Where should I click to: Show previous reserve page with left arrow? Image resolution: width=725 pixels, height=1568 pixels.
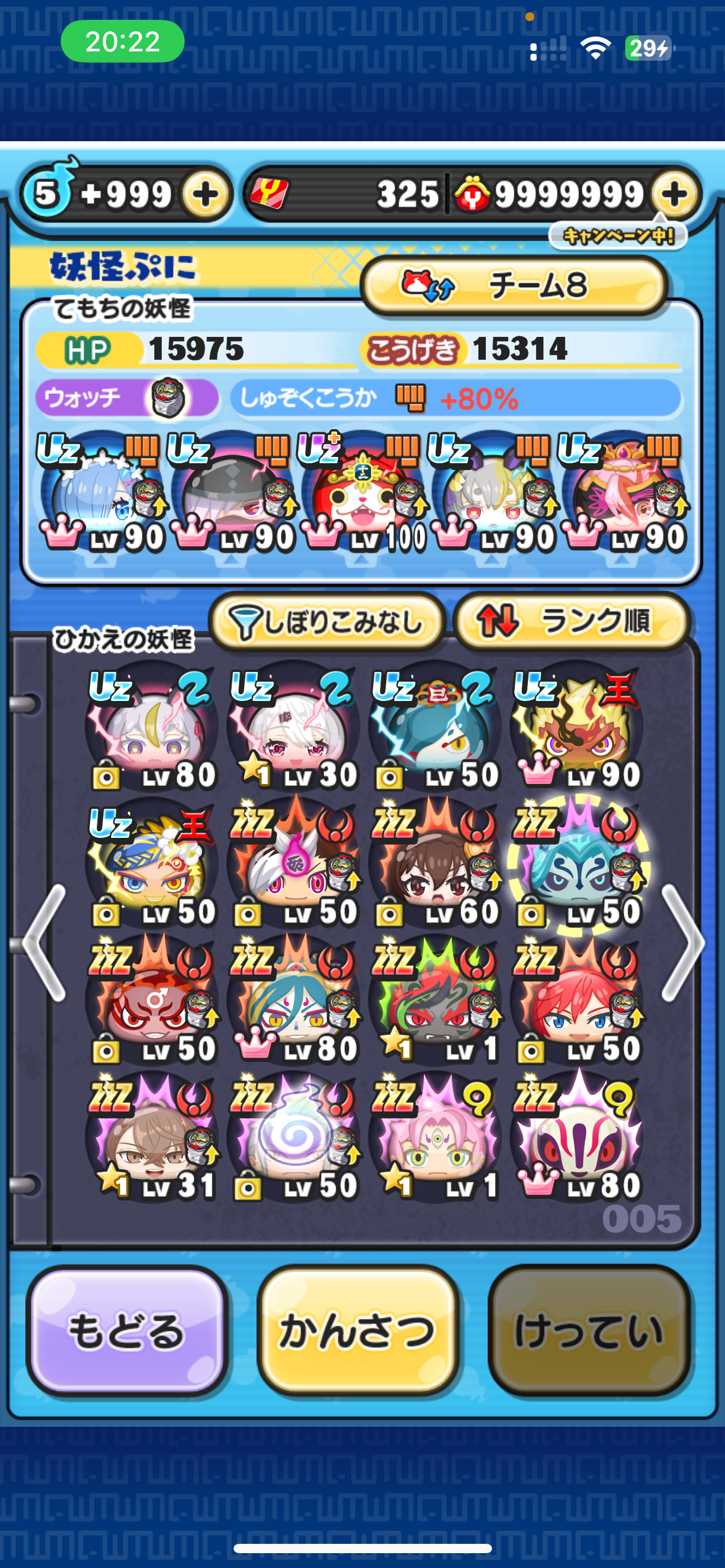pos(44,943)
